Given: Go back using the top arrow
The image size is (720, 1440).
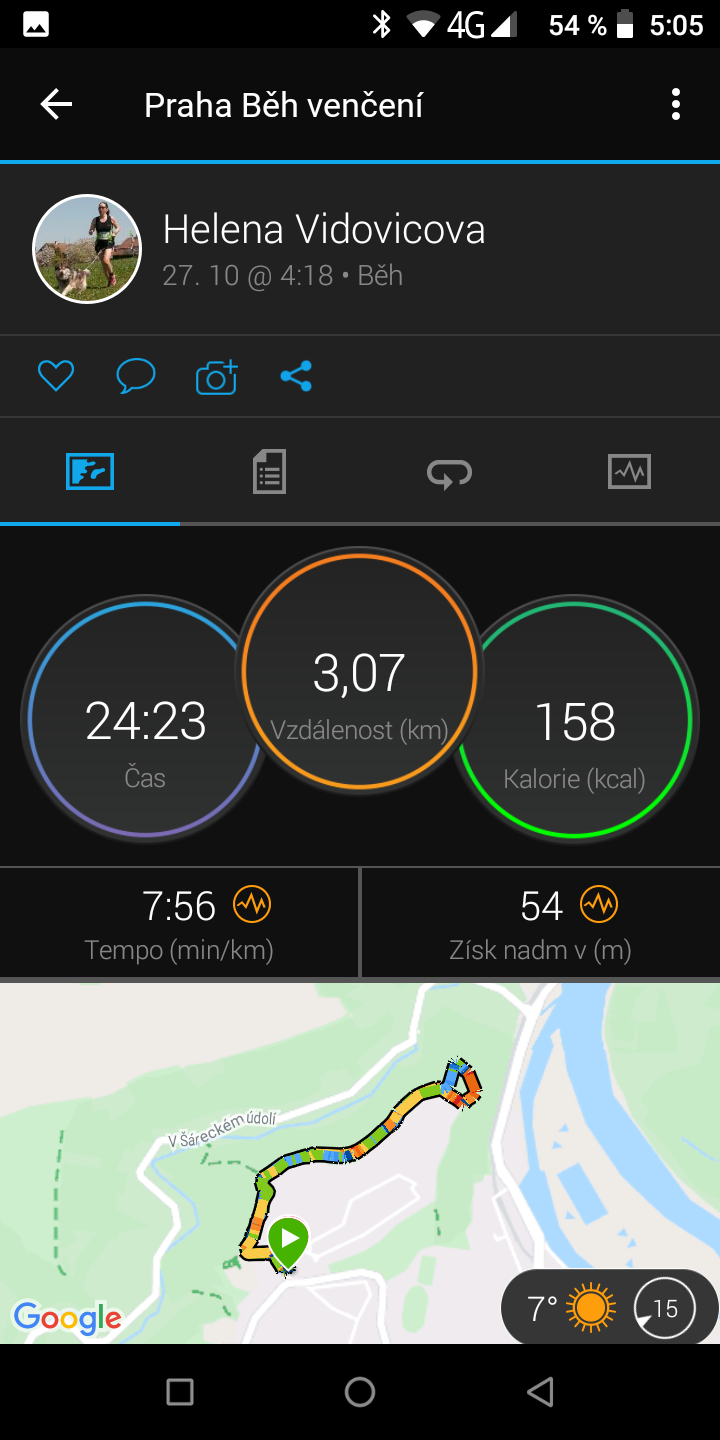Looking at the screenshot, I should point(56,105).
